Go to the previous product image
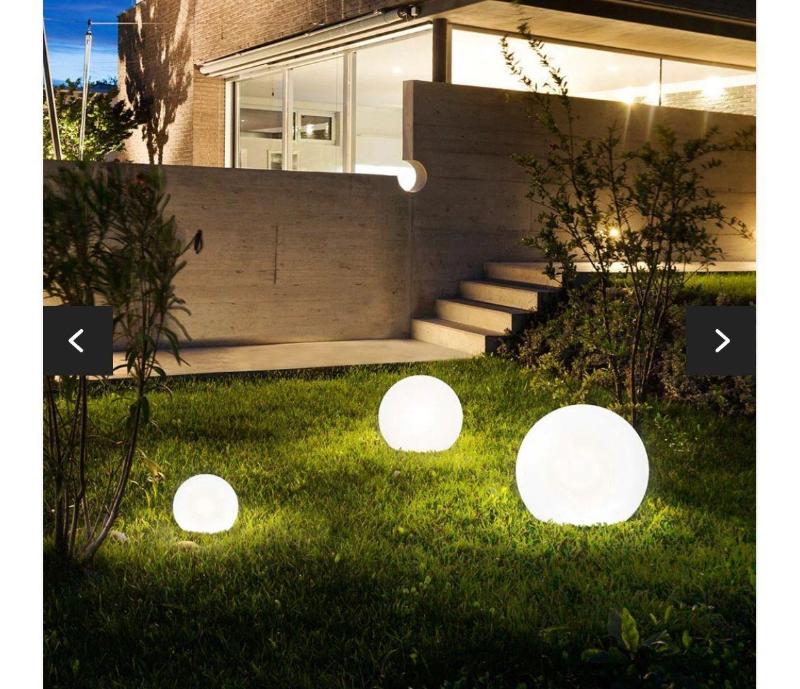This screenshot has height=689, width=800. point(77,341)
